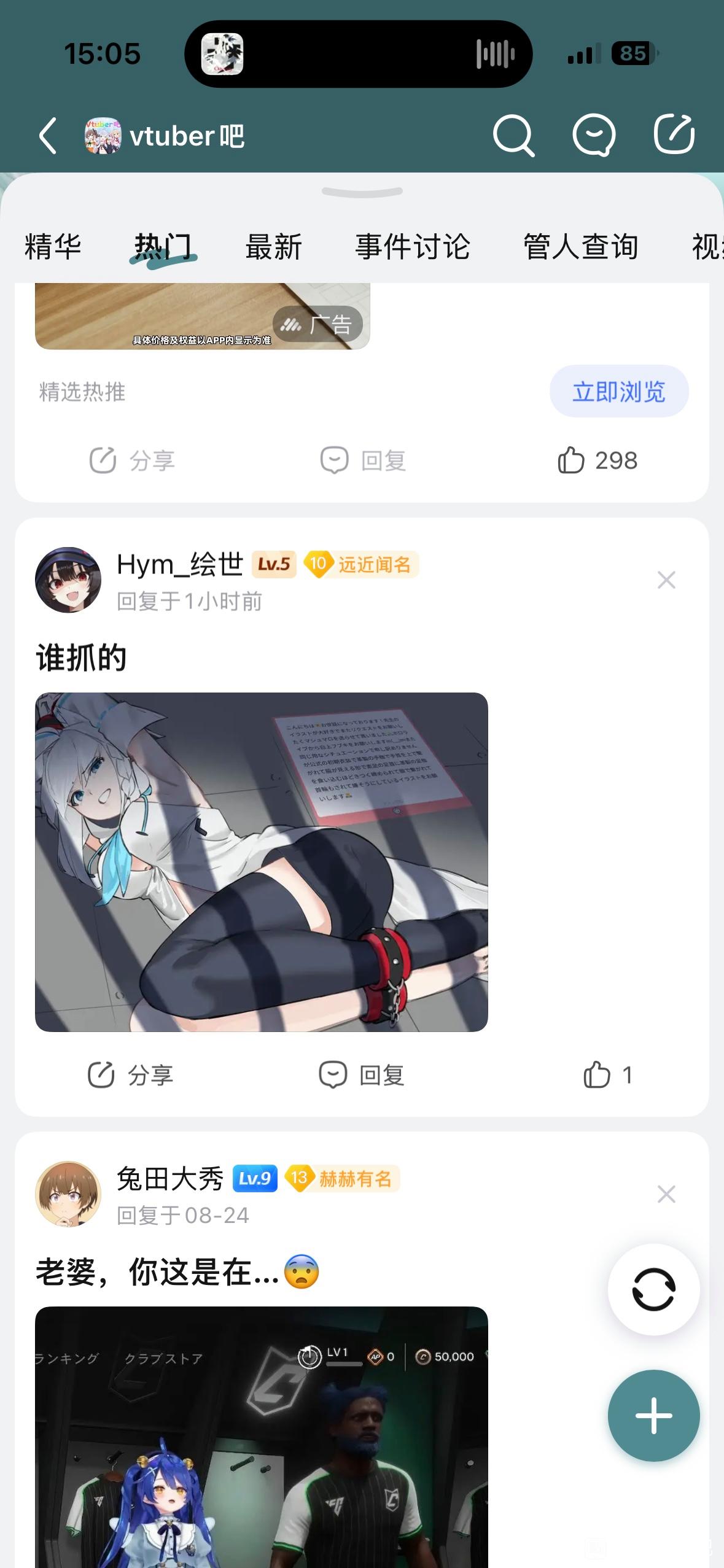Open the 事件讨论 tab
Viewport: 724px width, 1568px height.
(413, 247)
